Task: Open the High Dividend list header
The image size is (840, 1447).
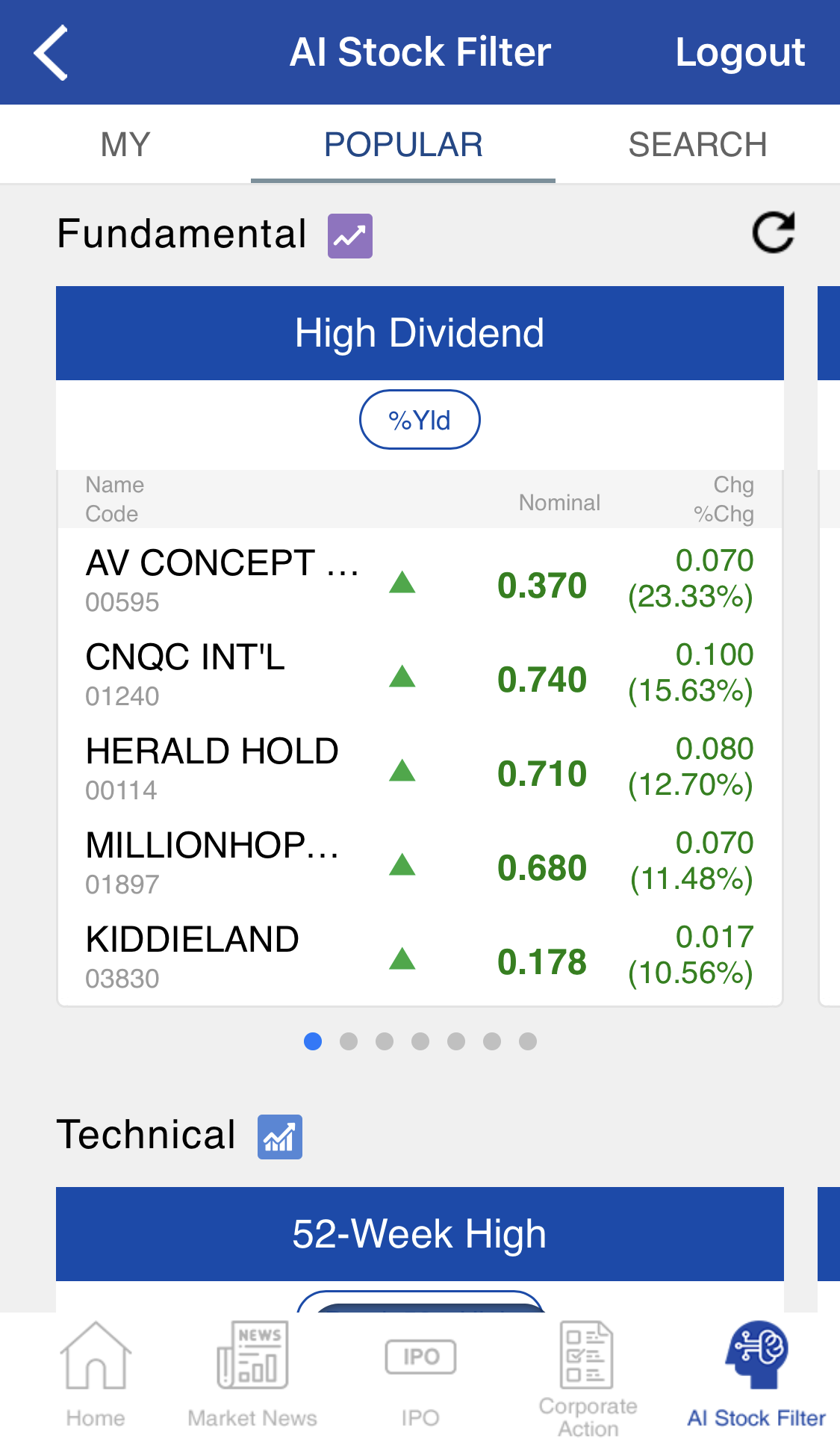Action: pos(420,333)
